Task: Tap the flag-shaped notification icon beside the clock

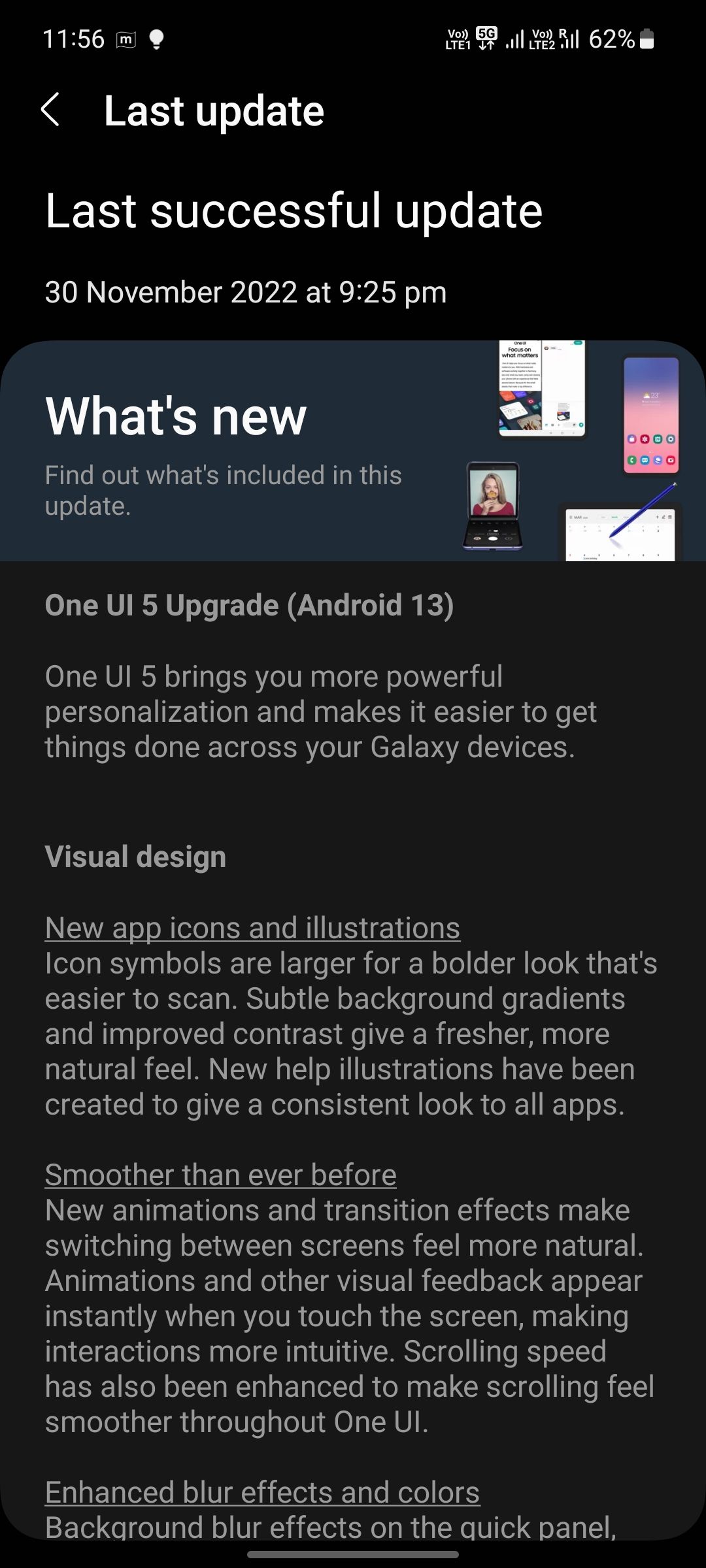Action: (x=126, y=40)
